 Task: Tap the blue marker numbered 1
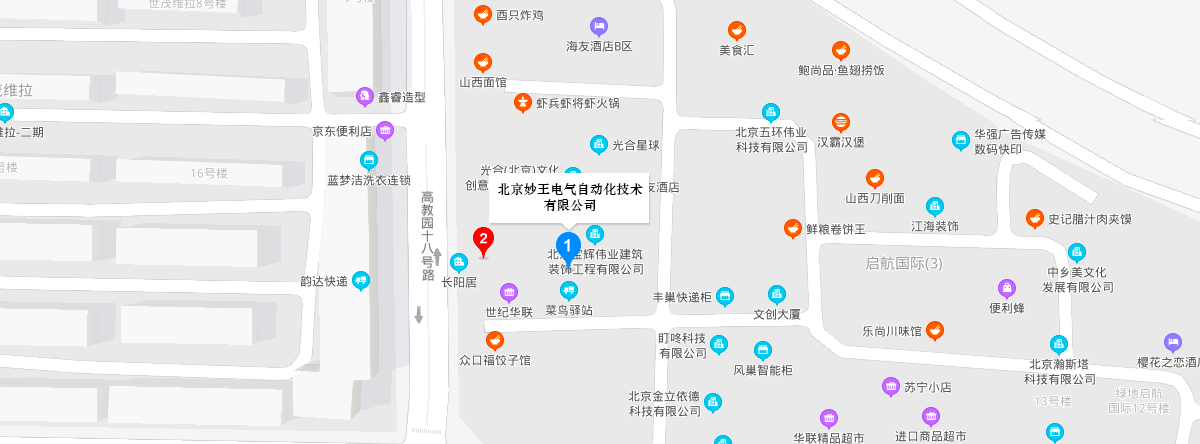point(568,245)
